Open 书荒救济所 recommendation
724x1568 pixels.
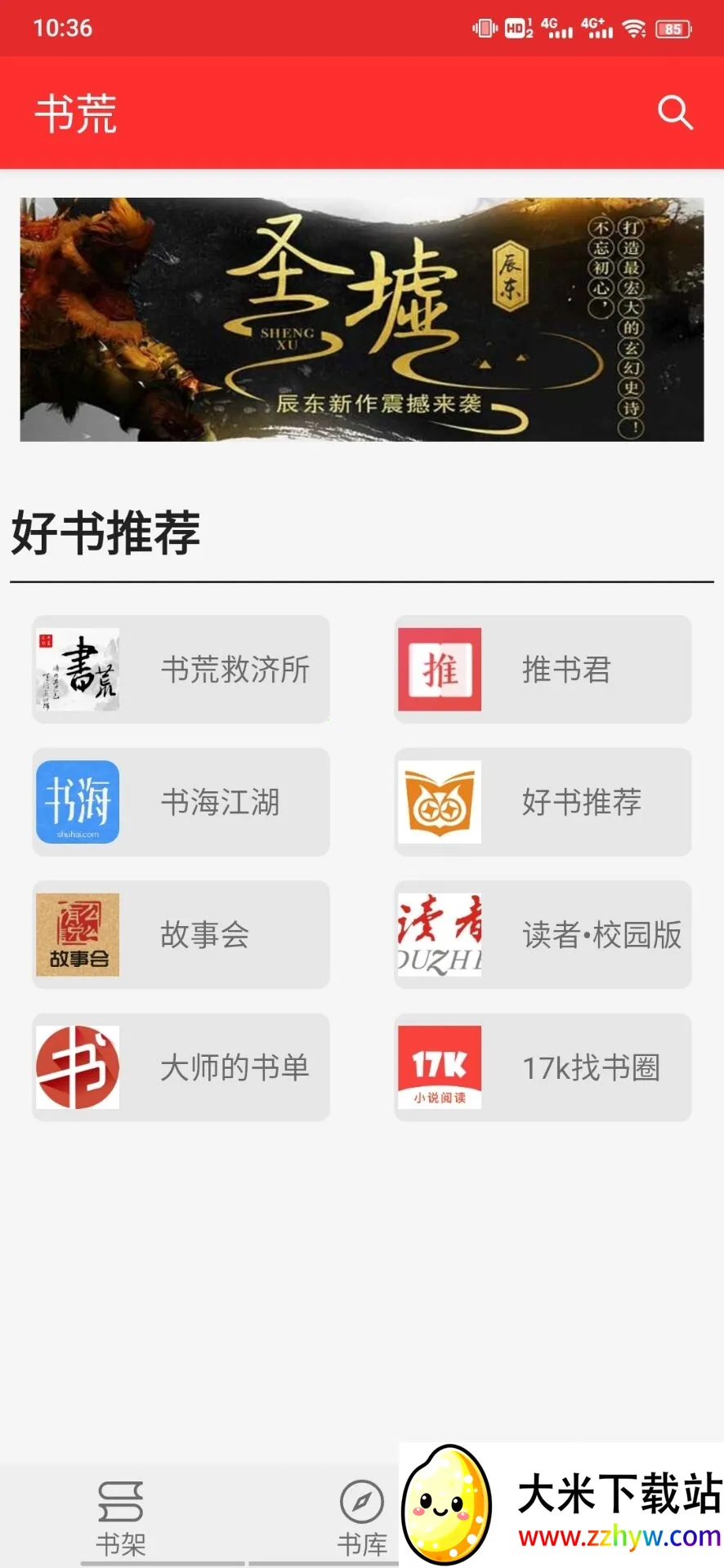(181, 670)
